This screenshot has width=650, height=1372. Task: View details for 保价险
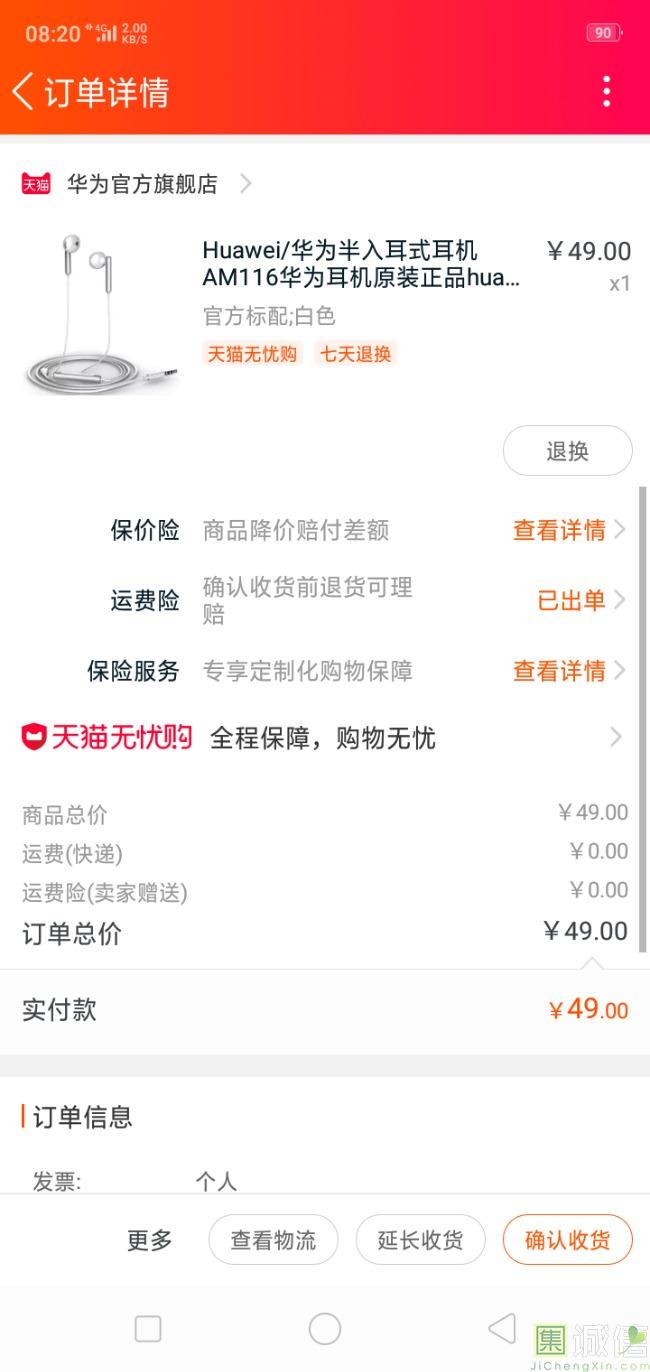tap(567, 530)
